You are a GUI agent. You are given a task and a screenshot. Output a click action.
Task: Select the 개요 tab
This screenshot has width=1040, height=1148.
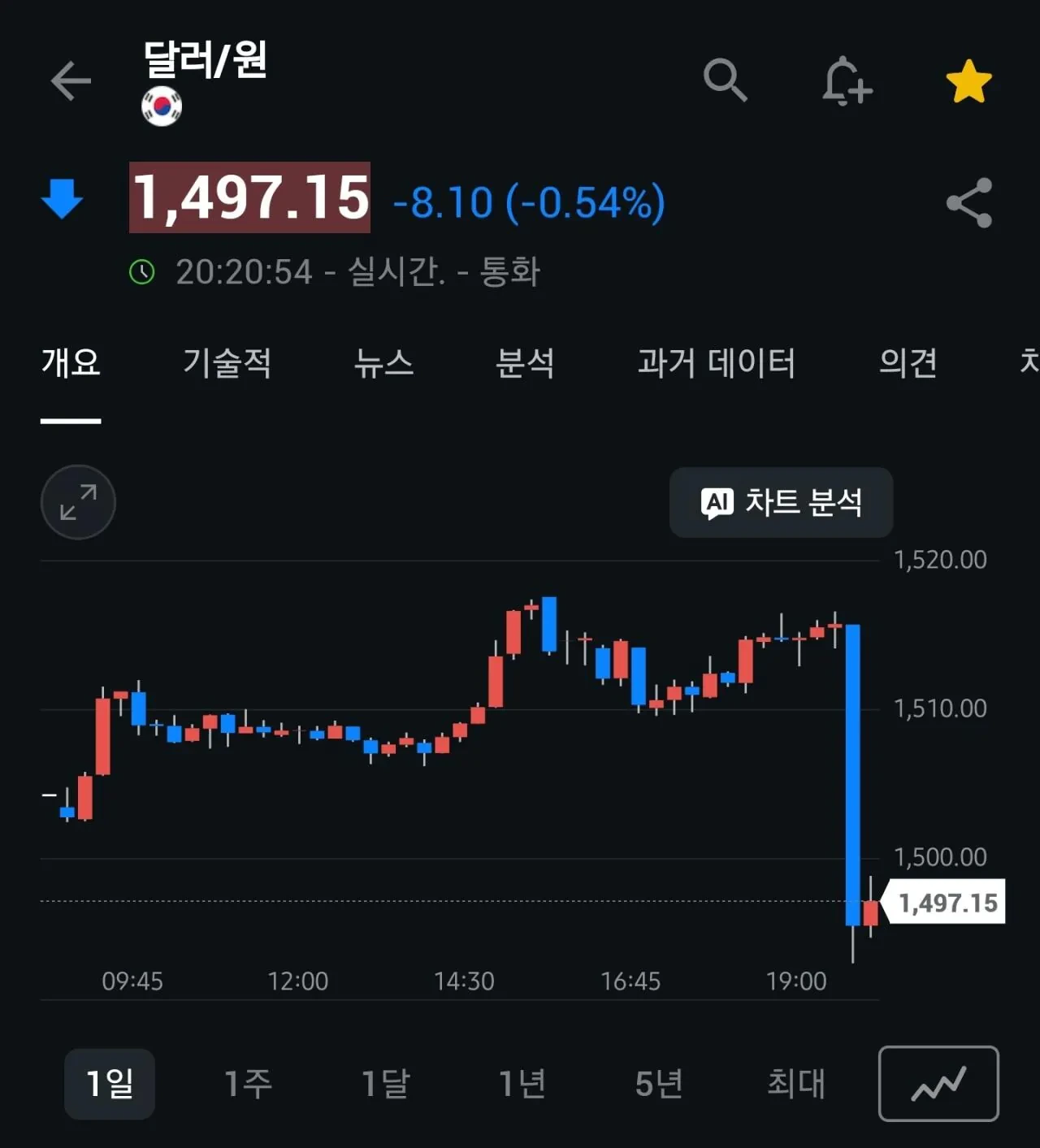pyautogui.click(x=71, y=362)
